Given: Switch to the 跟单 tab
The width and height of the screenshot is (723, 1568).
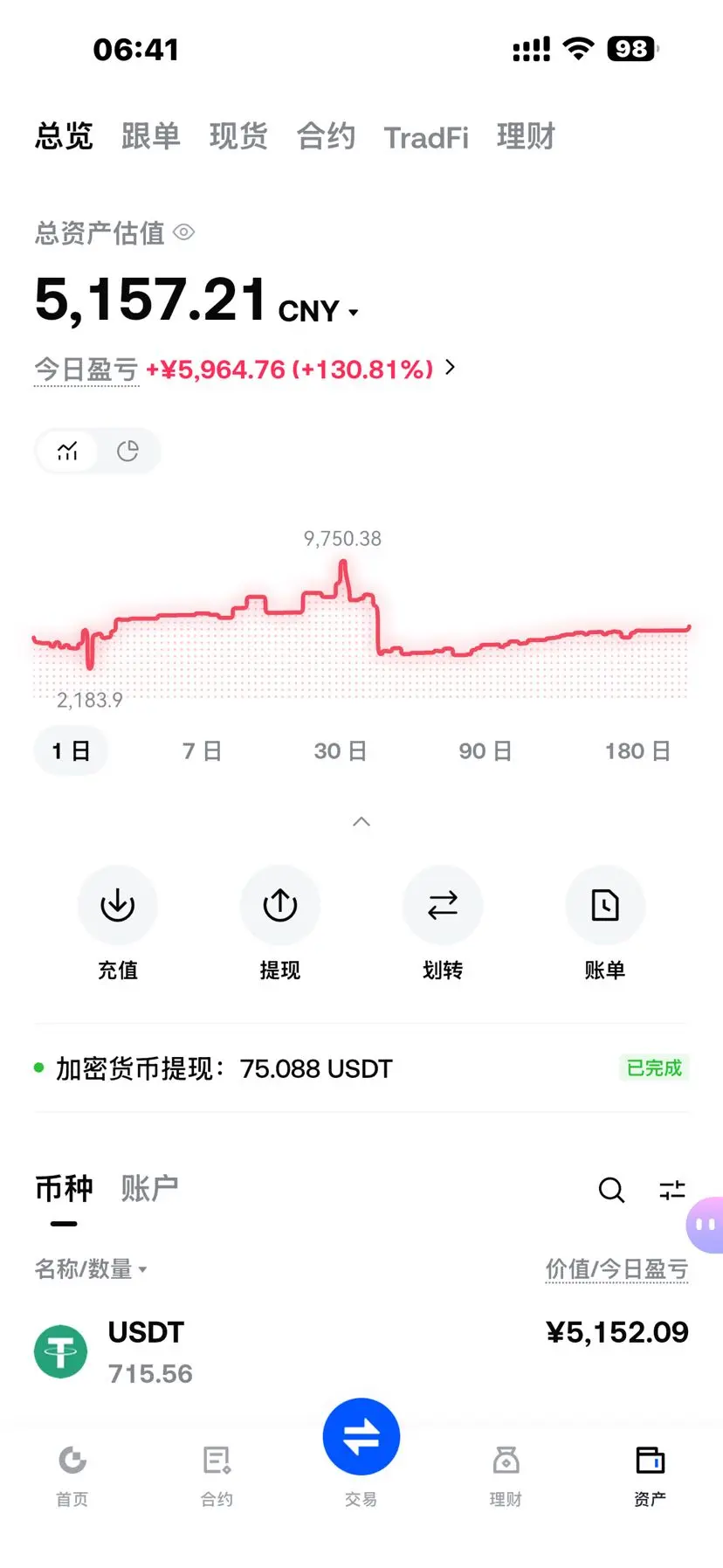Looking at the screenshot, I should pos(150,136).
